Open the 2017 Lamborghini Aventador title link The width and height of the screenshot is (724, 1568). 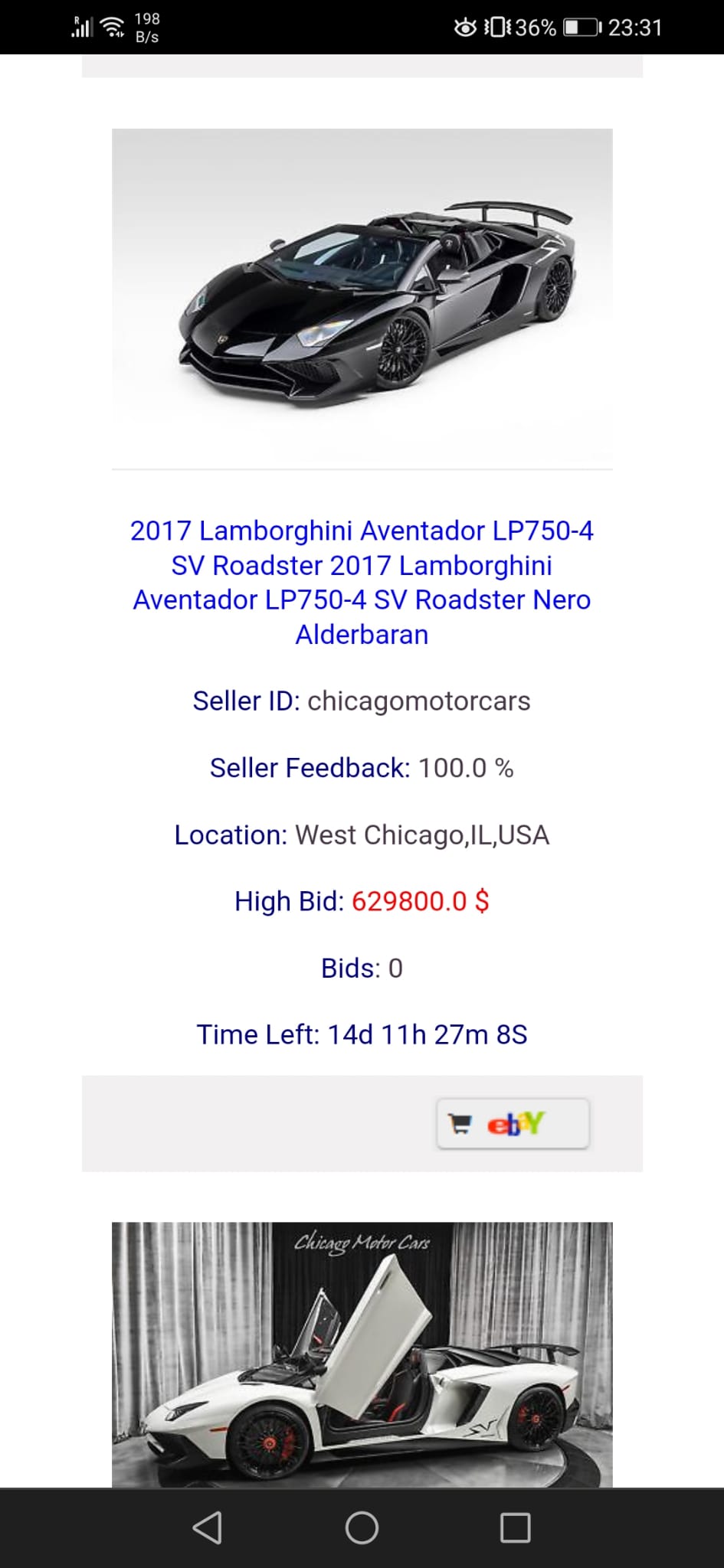point(362,582)
